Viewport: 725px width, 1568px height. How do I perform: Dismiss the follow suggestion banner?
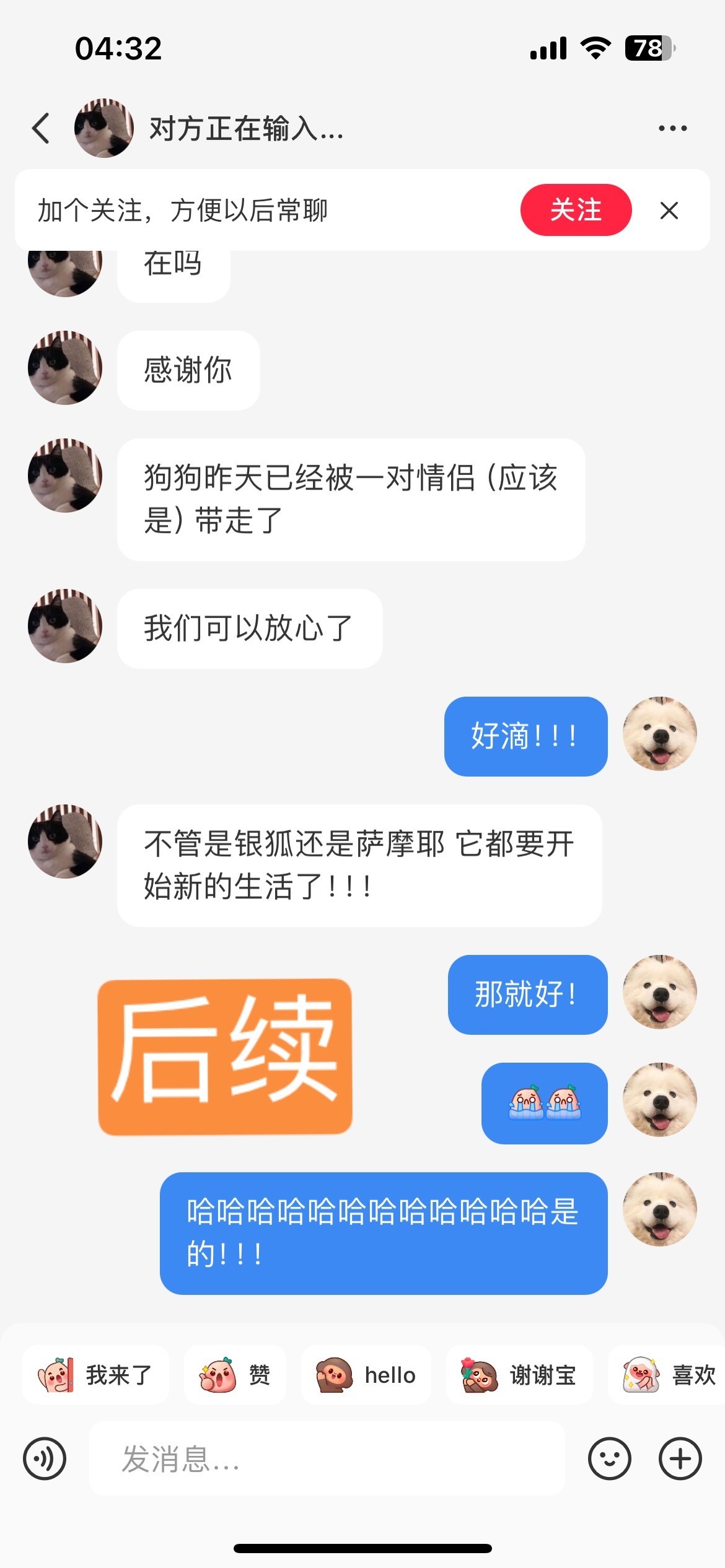669,211
